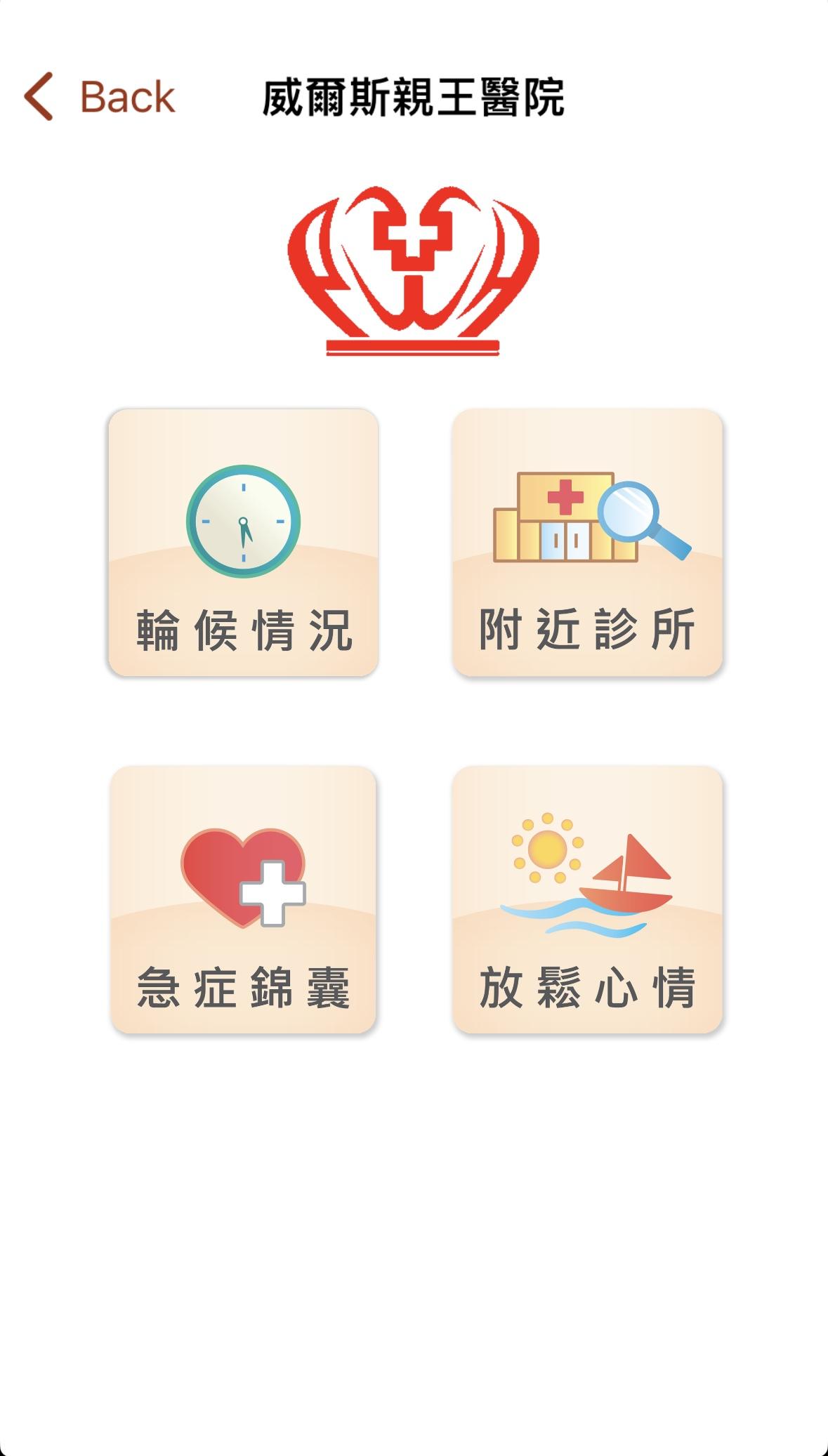Click the 輪候情況 text label
The image size is (828, 1456).
click(x=246, y=632)
